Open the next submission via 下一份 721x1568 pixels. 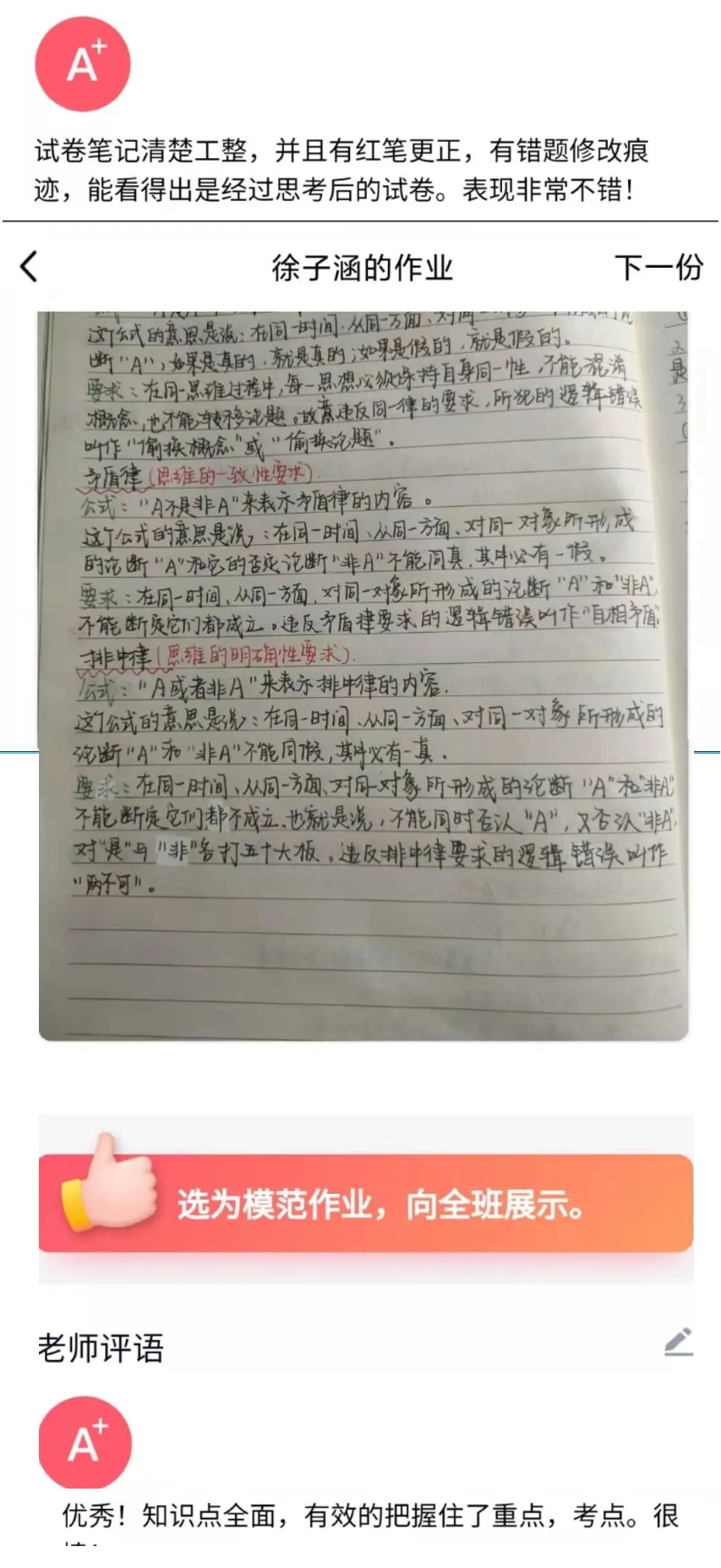tap(658, 267)
